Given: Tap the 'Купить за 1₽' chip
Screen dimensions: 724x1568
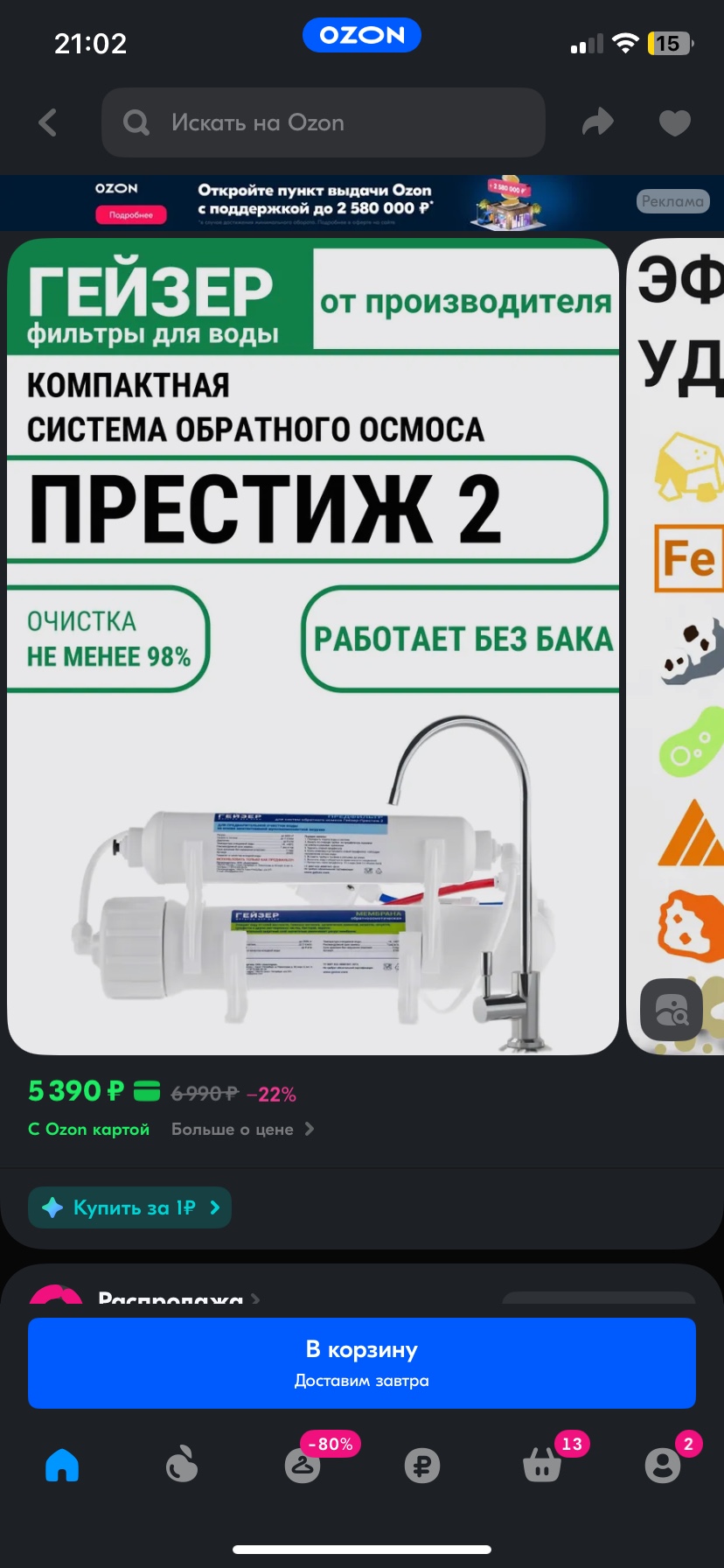Looking at the screenshot, I should click(130, 1207).
